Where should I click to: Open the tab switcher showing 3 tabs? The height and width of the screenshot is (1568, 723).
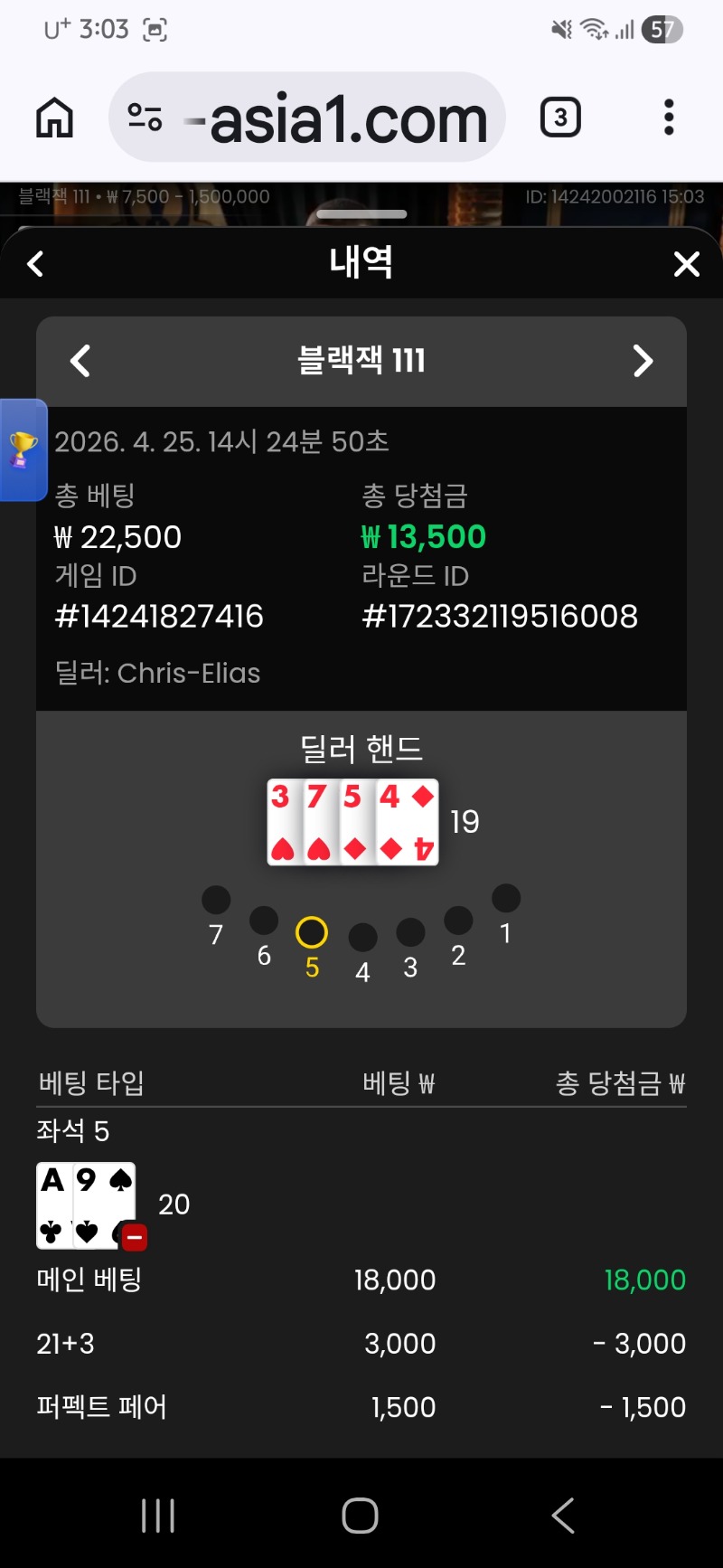point(560,118)
